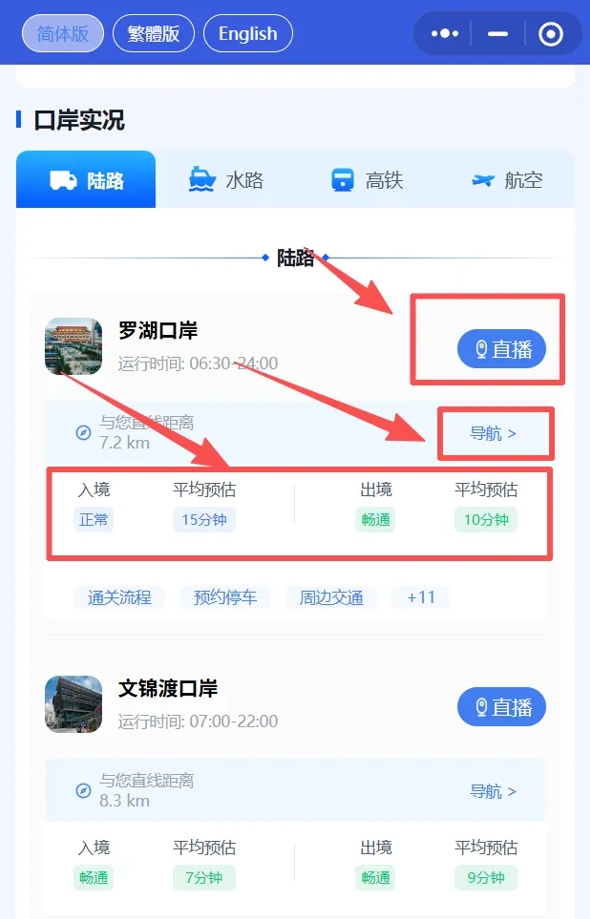The height and width of the screenshot is (919, 590).
Task: Switch language to 繁體版
Action: click(x=154, y=34)
